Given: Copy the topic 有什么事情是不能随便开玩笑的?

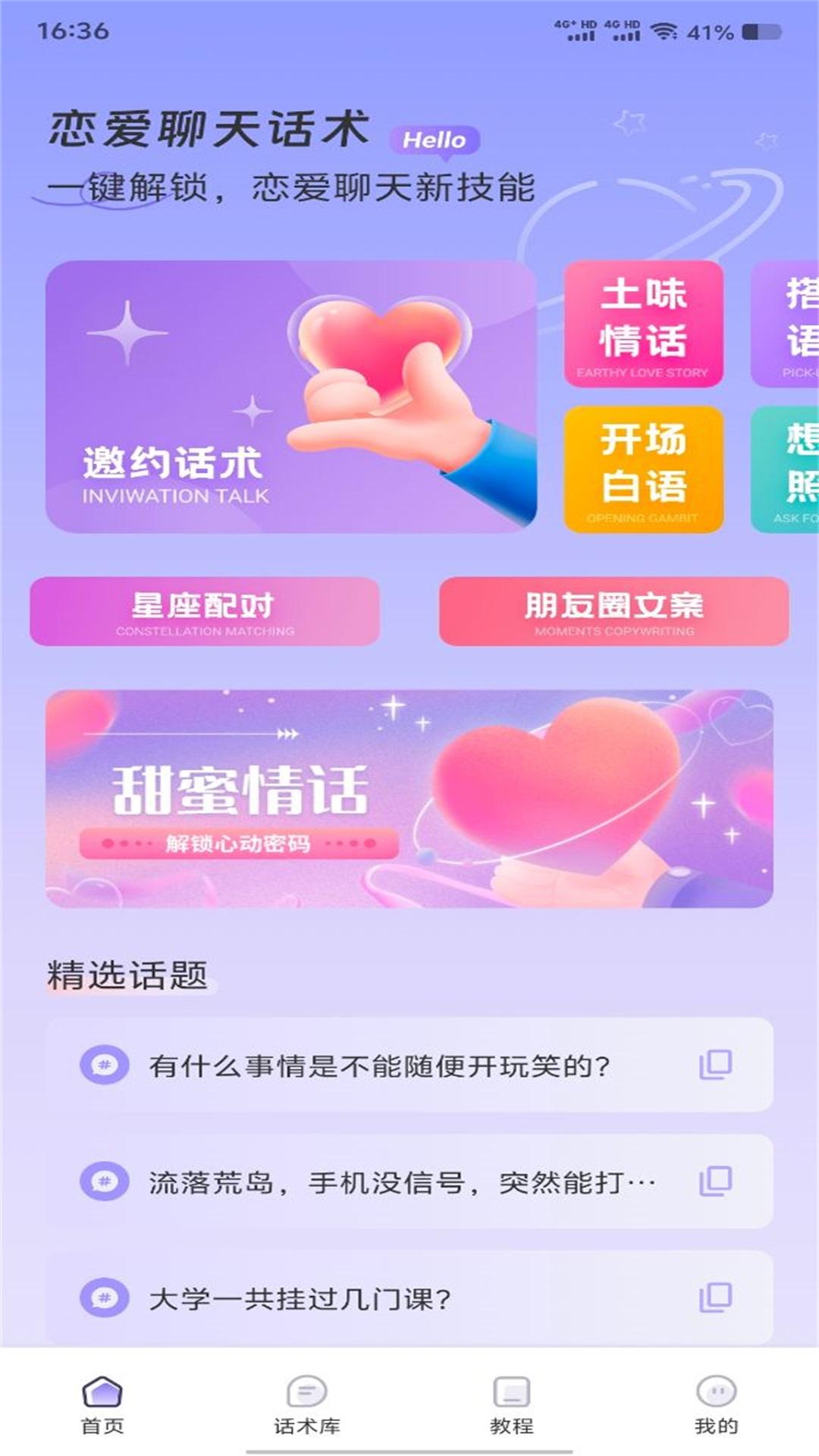Looking at the screenshot, I should tap(714, 1065).
